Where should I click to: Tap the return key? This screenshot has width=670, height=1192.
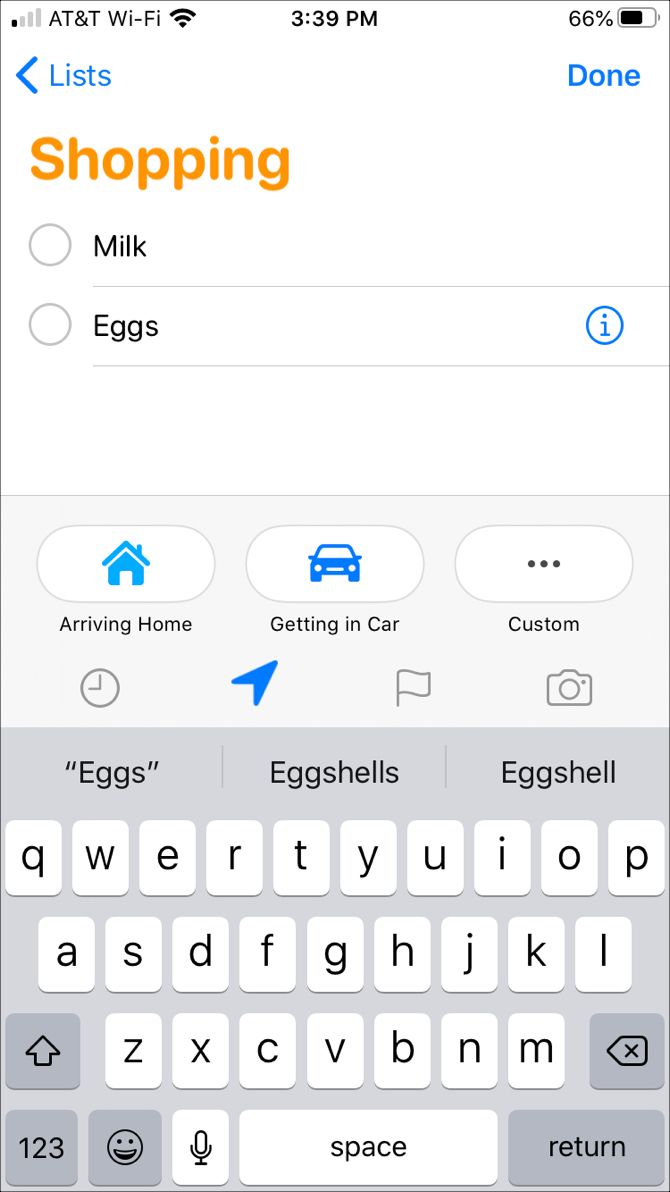[x=587, y=1147]
